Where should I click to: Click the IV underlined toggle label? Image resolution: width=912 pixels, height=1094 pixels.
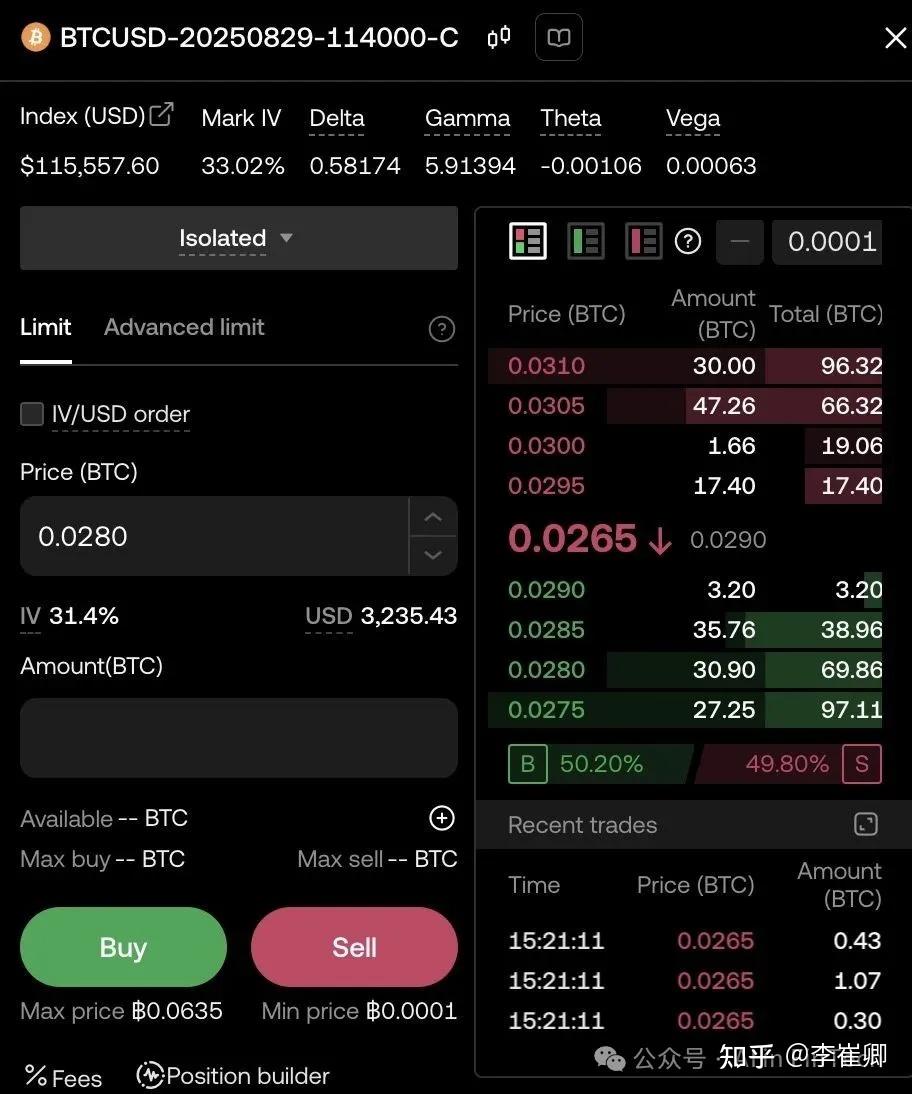click(x=27, y=616)
